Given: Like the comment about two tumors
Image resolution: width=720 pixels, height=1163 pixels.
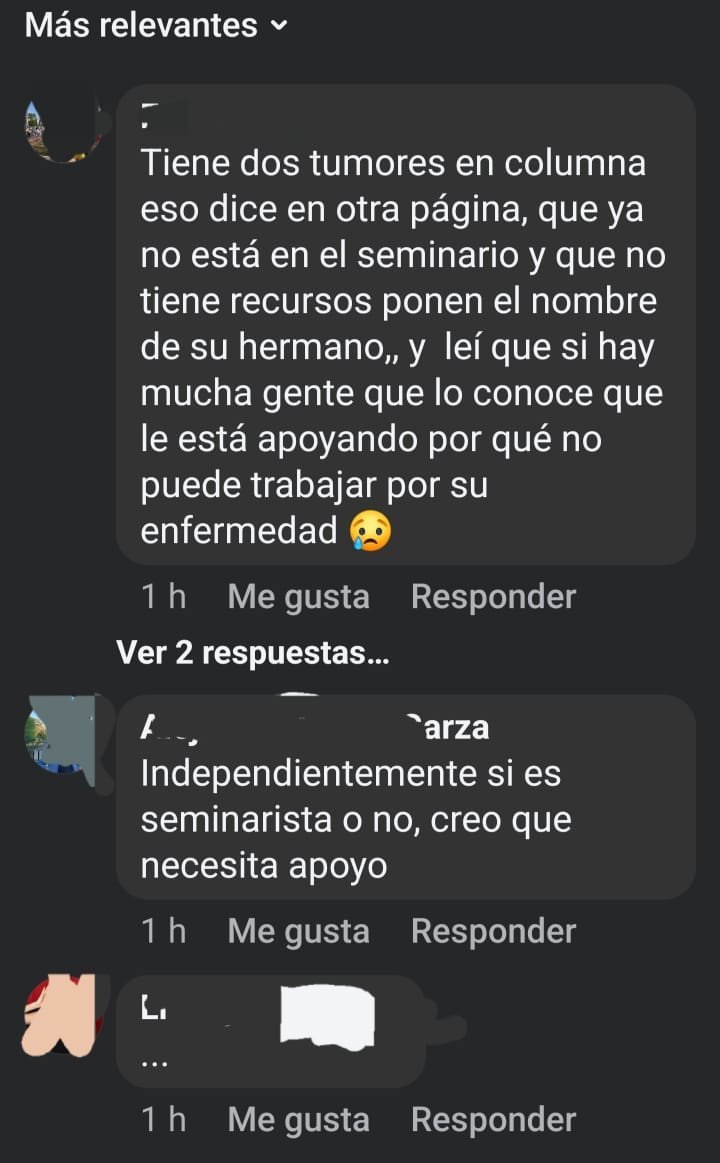Looking at the screenshot, I should click(298, 597).
